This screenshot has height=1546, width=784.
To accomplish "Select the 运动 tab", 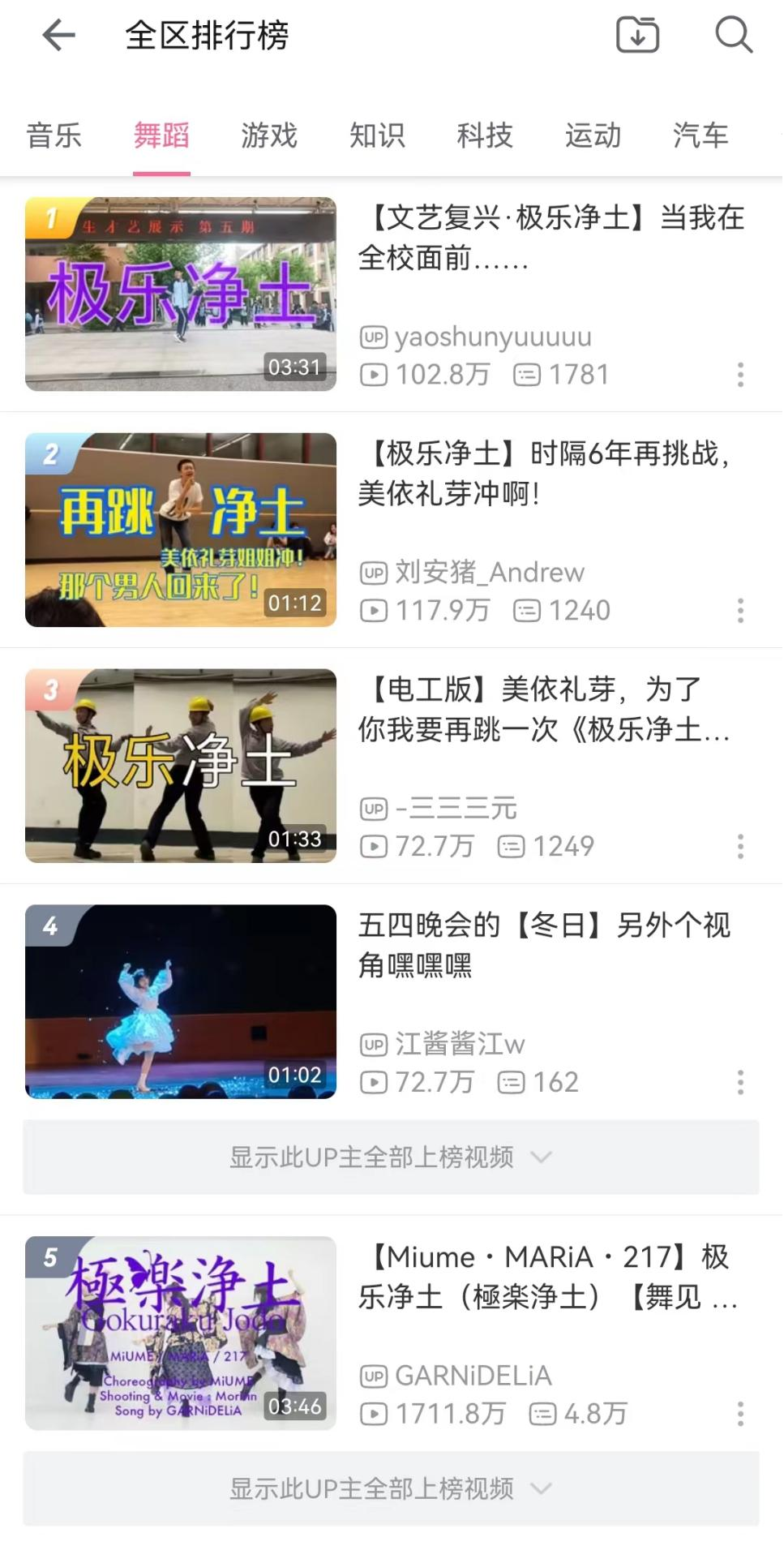I will [593, 135].
